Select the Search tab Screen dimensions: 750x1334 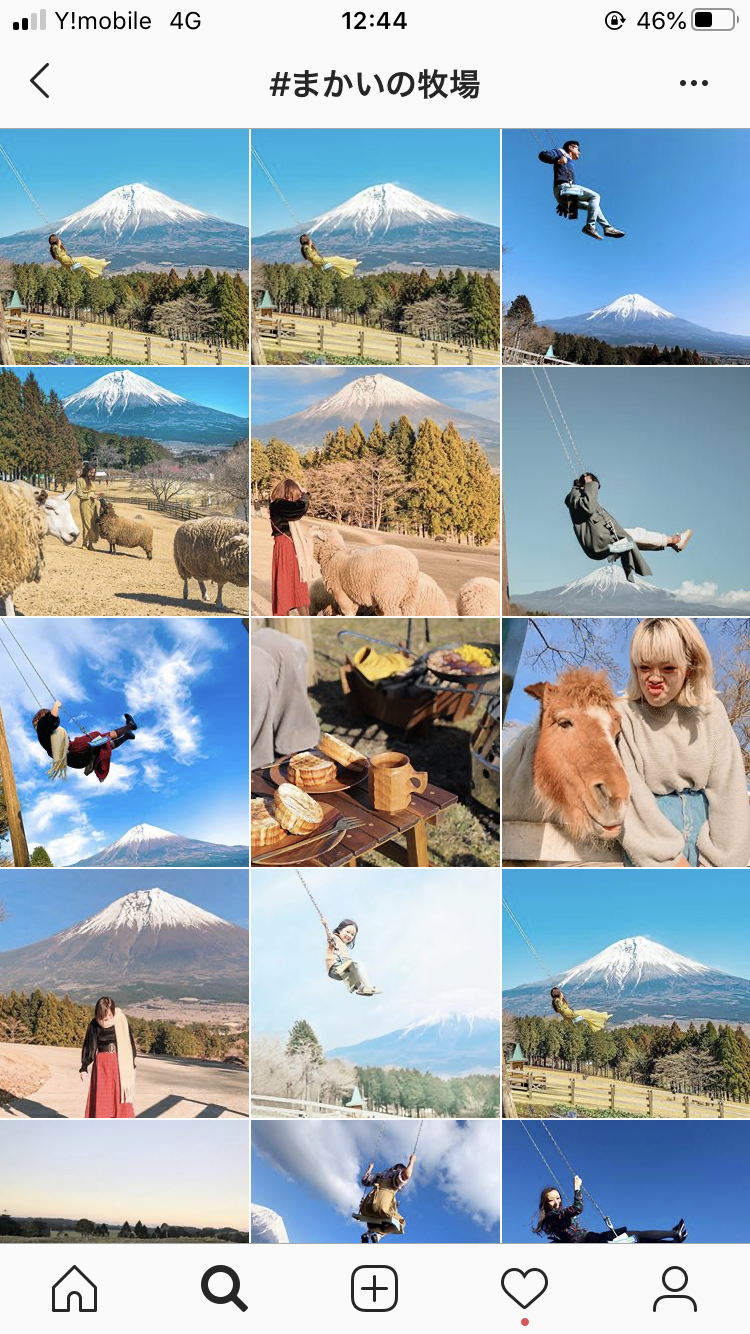224,1290
